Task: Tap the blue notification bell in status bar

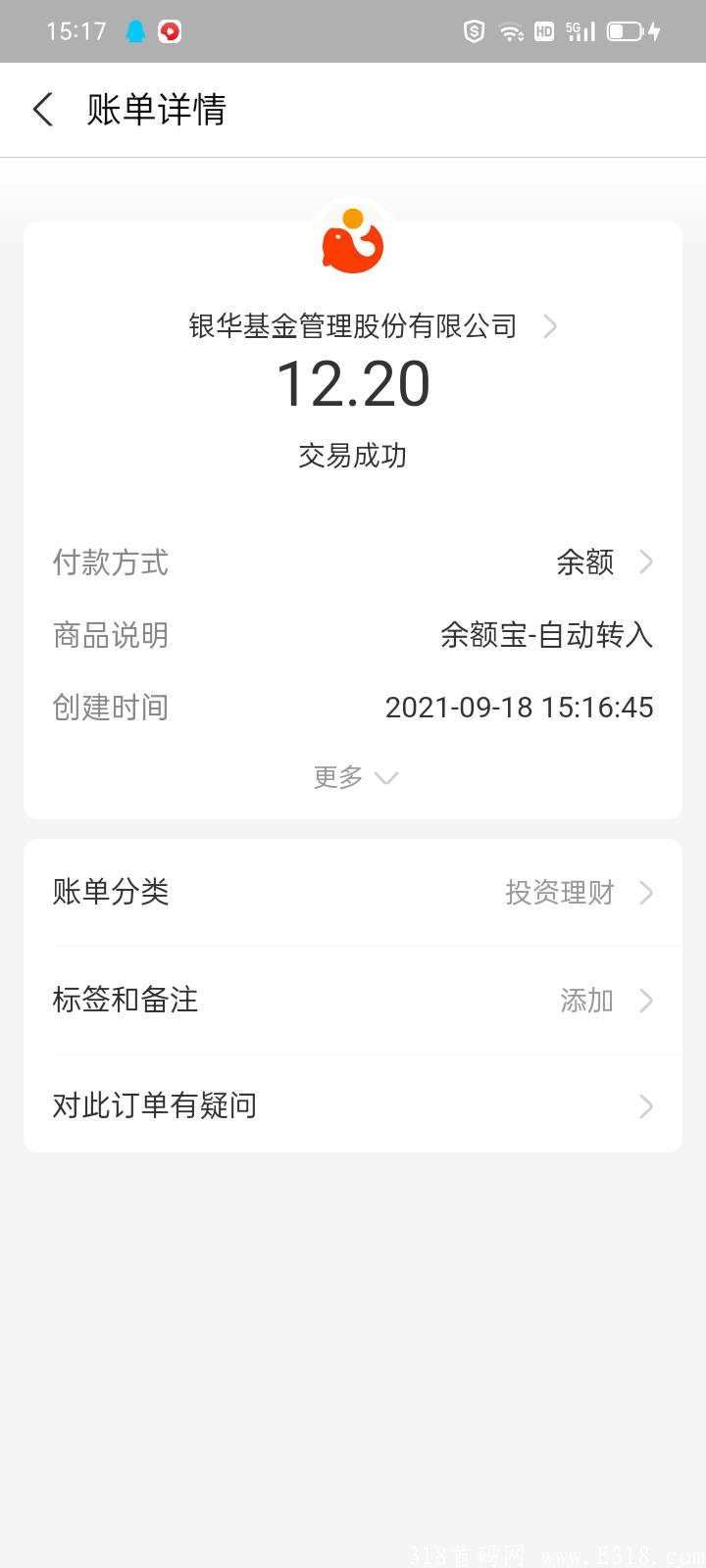Action: (134, 30)
